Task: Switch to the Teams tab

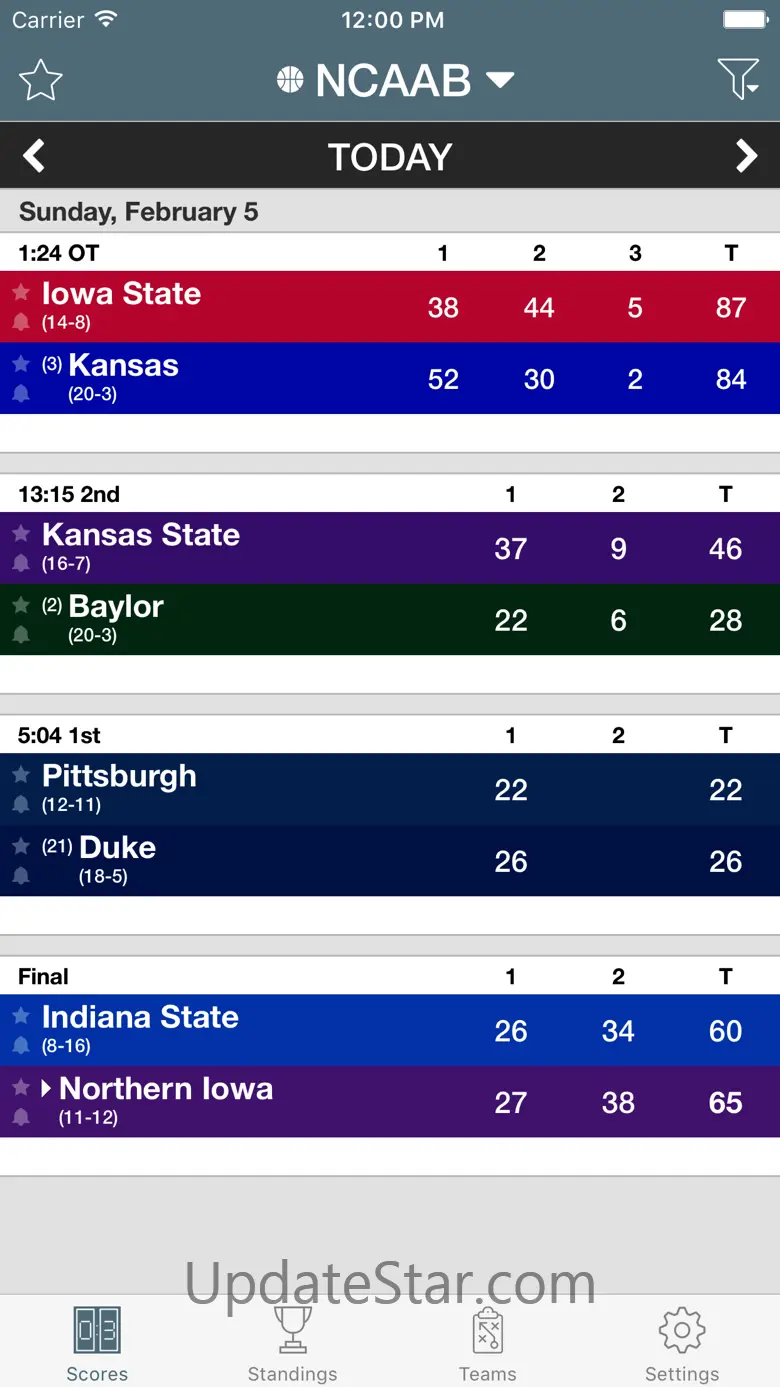Action: [487, 1344]
